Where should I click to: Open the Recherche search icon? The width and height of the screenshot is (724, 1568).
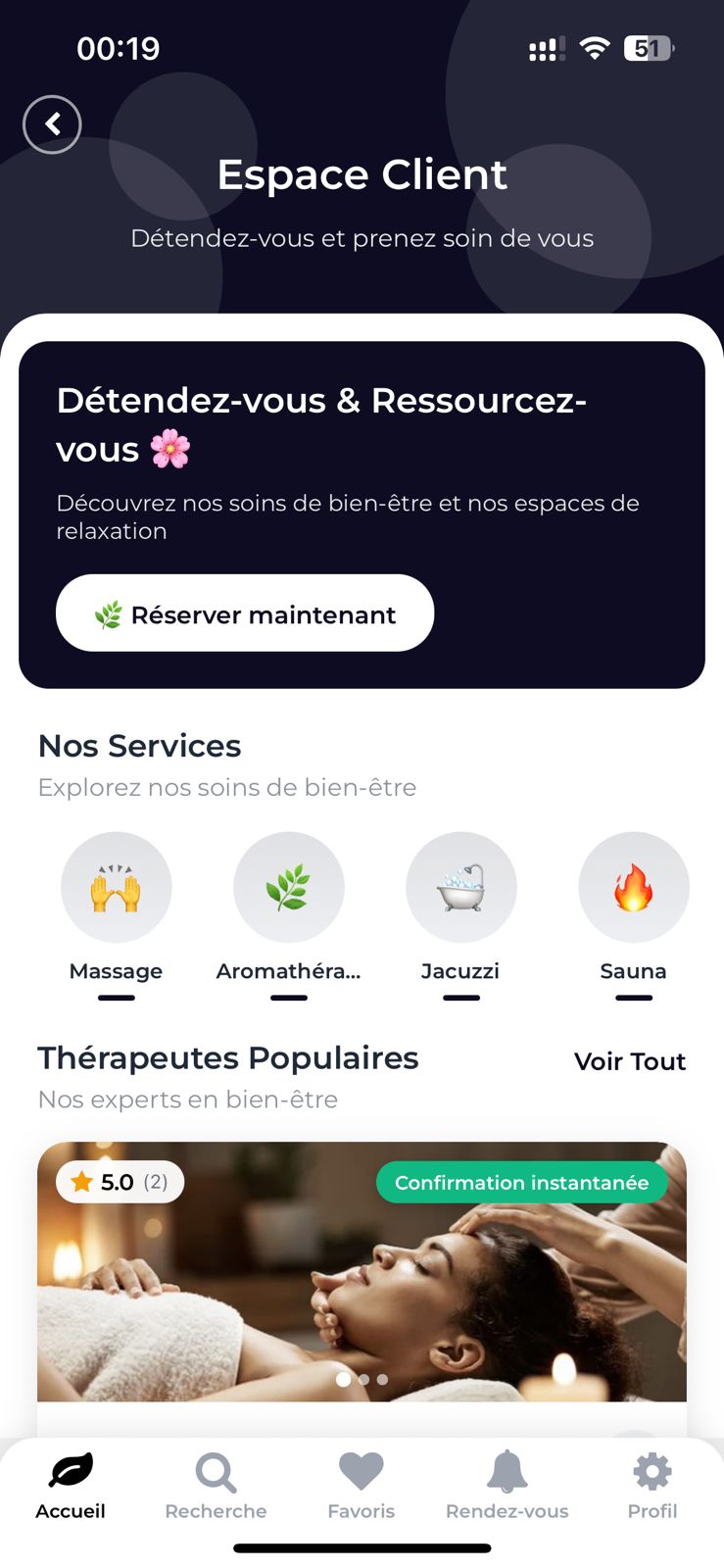coord(216,1470)
